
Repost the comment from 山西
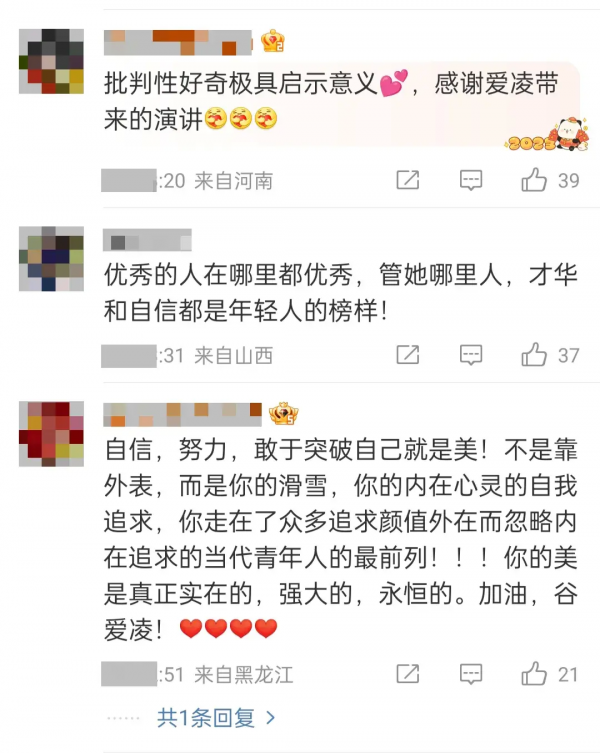tap(407, 355)
